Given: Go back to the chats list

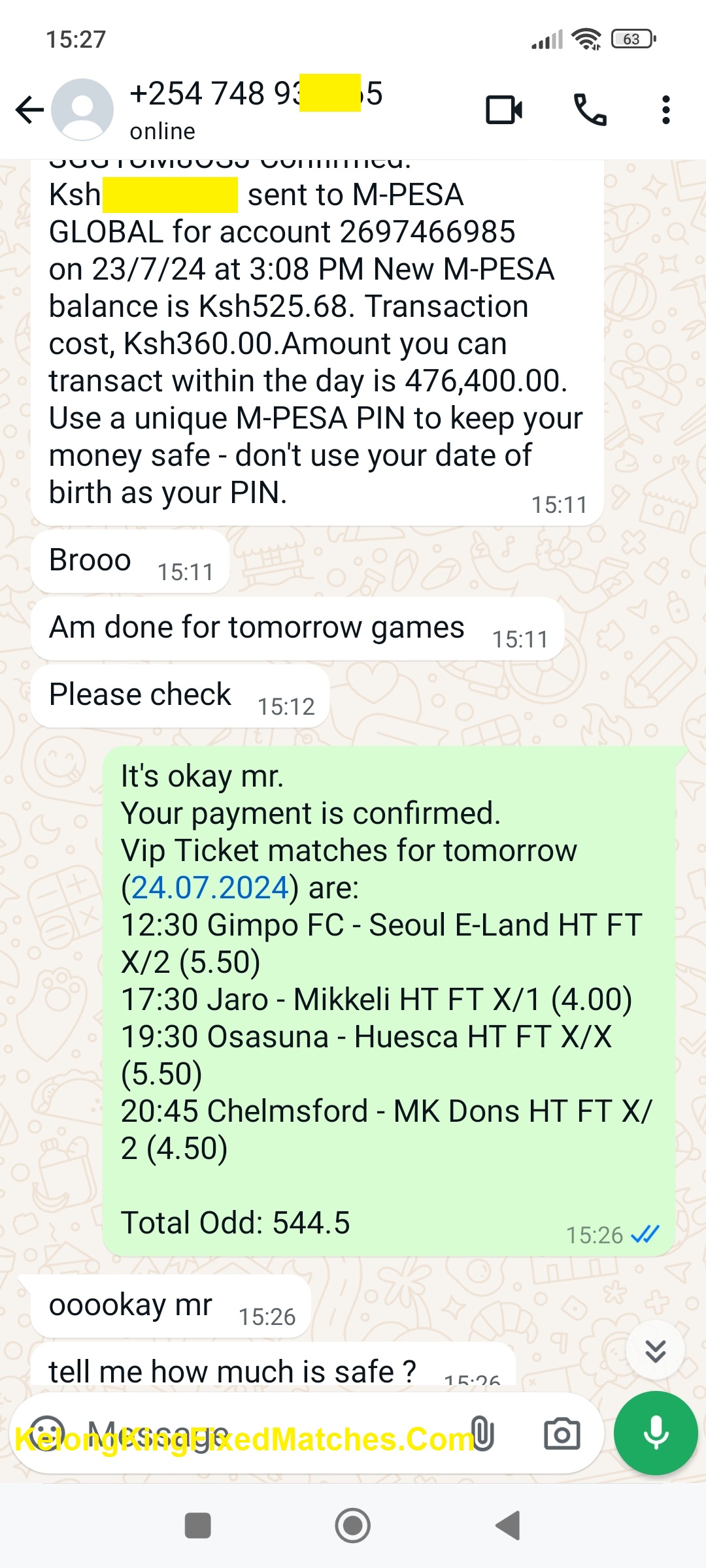Looking at the screenshot, I should pos(29,110).
